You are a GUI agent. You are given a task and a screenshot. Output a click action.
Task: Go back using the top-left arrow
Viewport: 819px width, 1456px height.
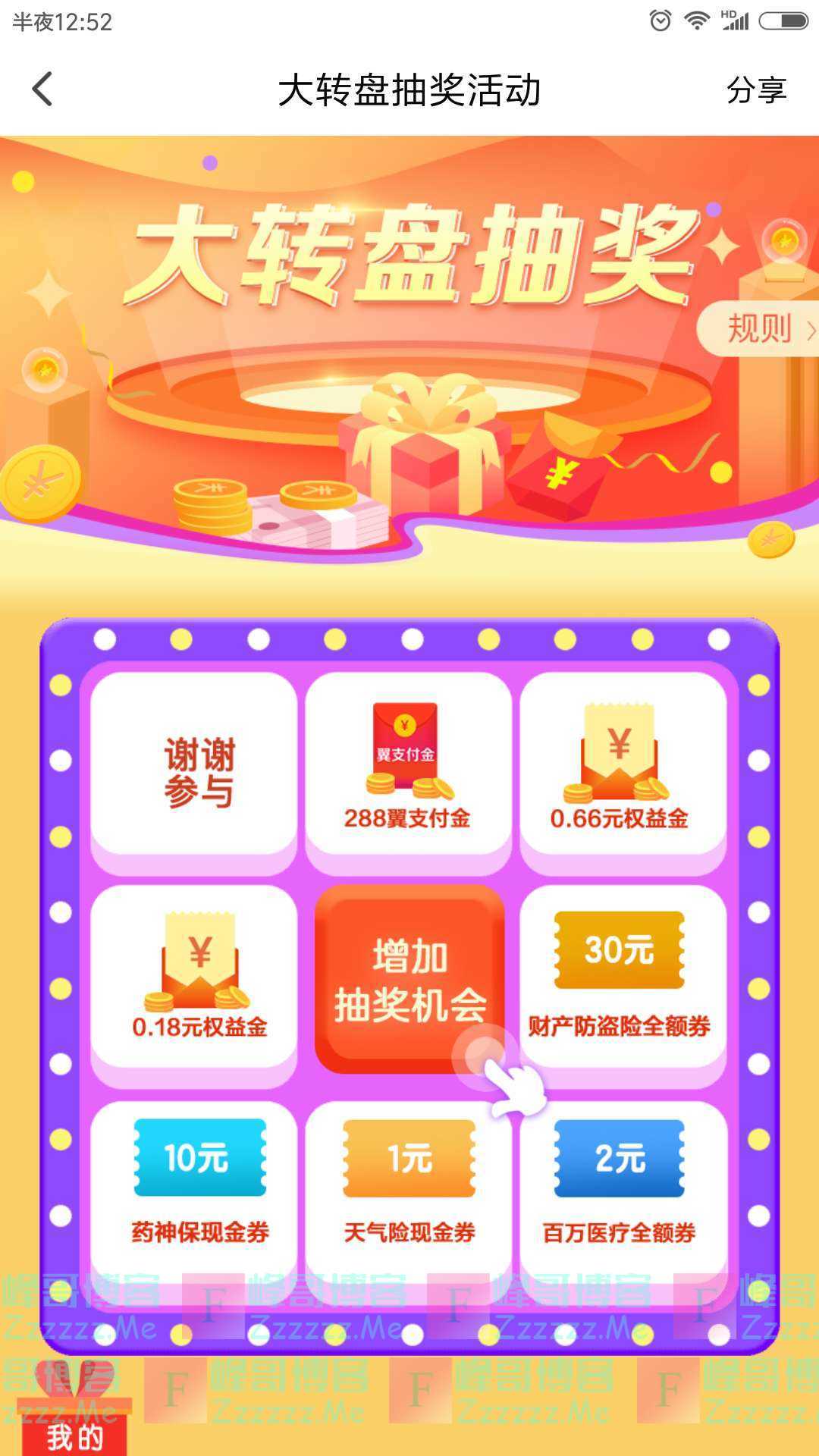[x=43, y=89]
